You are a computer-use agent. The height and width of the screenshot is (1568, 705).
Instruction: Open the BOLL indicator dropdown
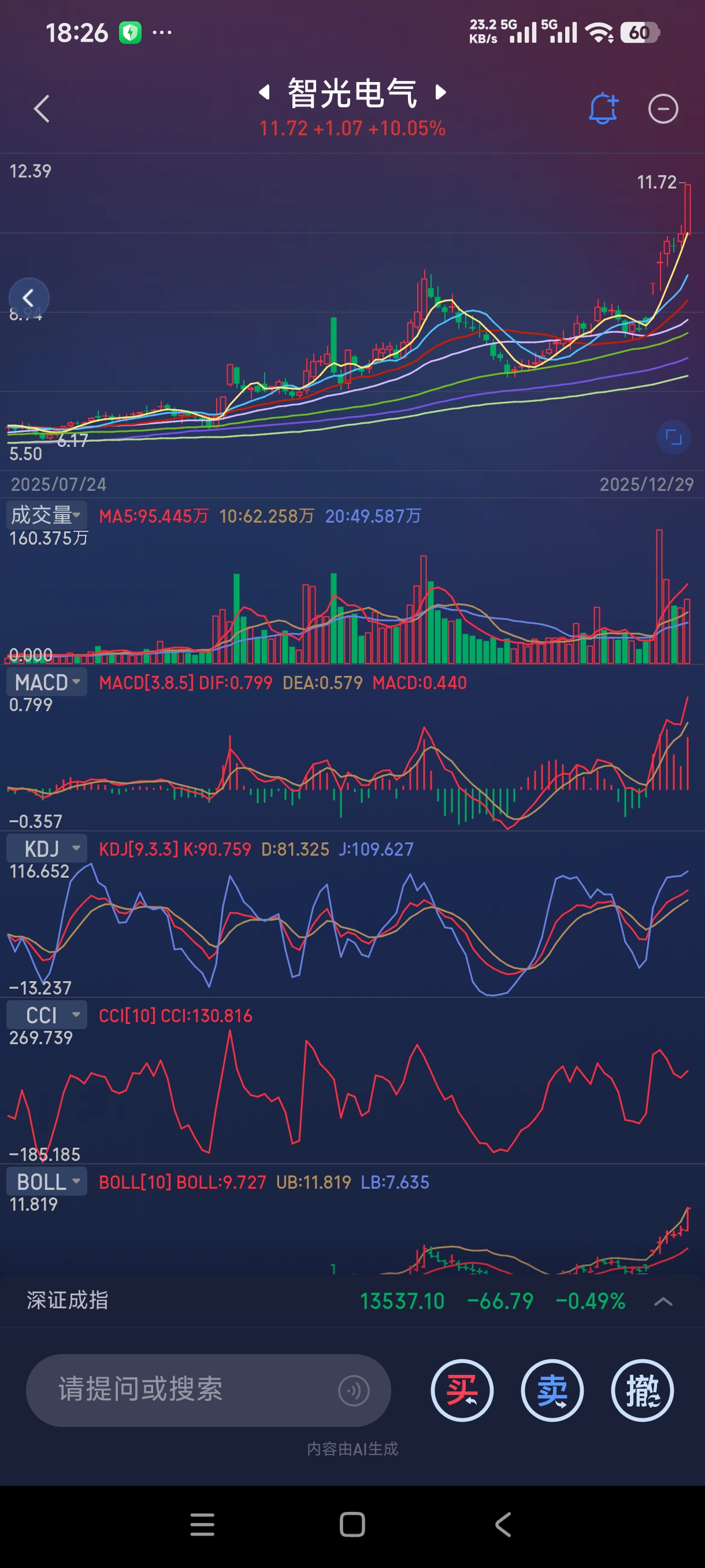tap(46, 1181)
